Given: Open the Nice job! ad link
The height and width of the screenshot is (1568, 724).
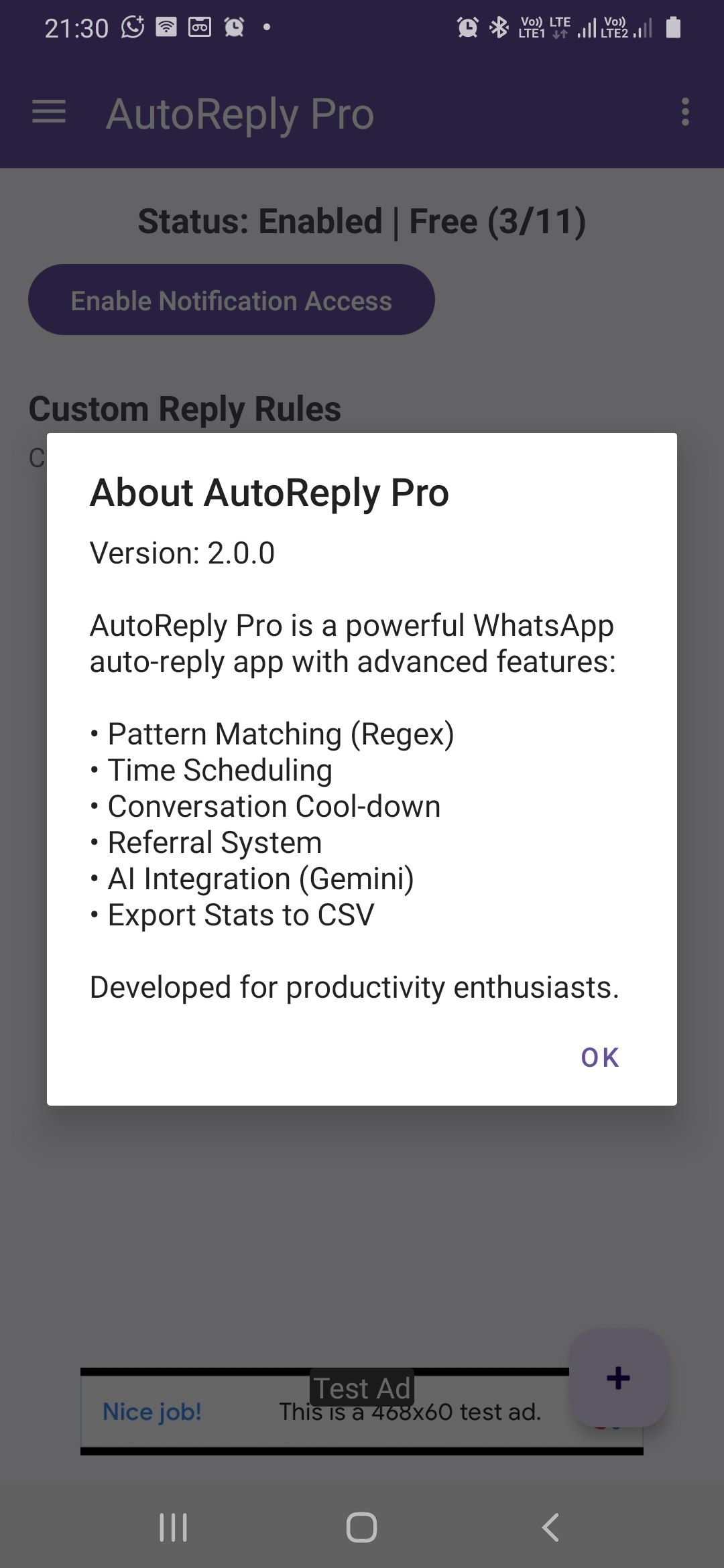Looking at the screenshot, I should point(151,1411).
